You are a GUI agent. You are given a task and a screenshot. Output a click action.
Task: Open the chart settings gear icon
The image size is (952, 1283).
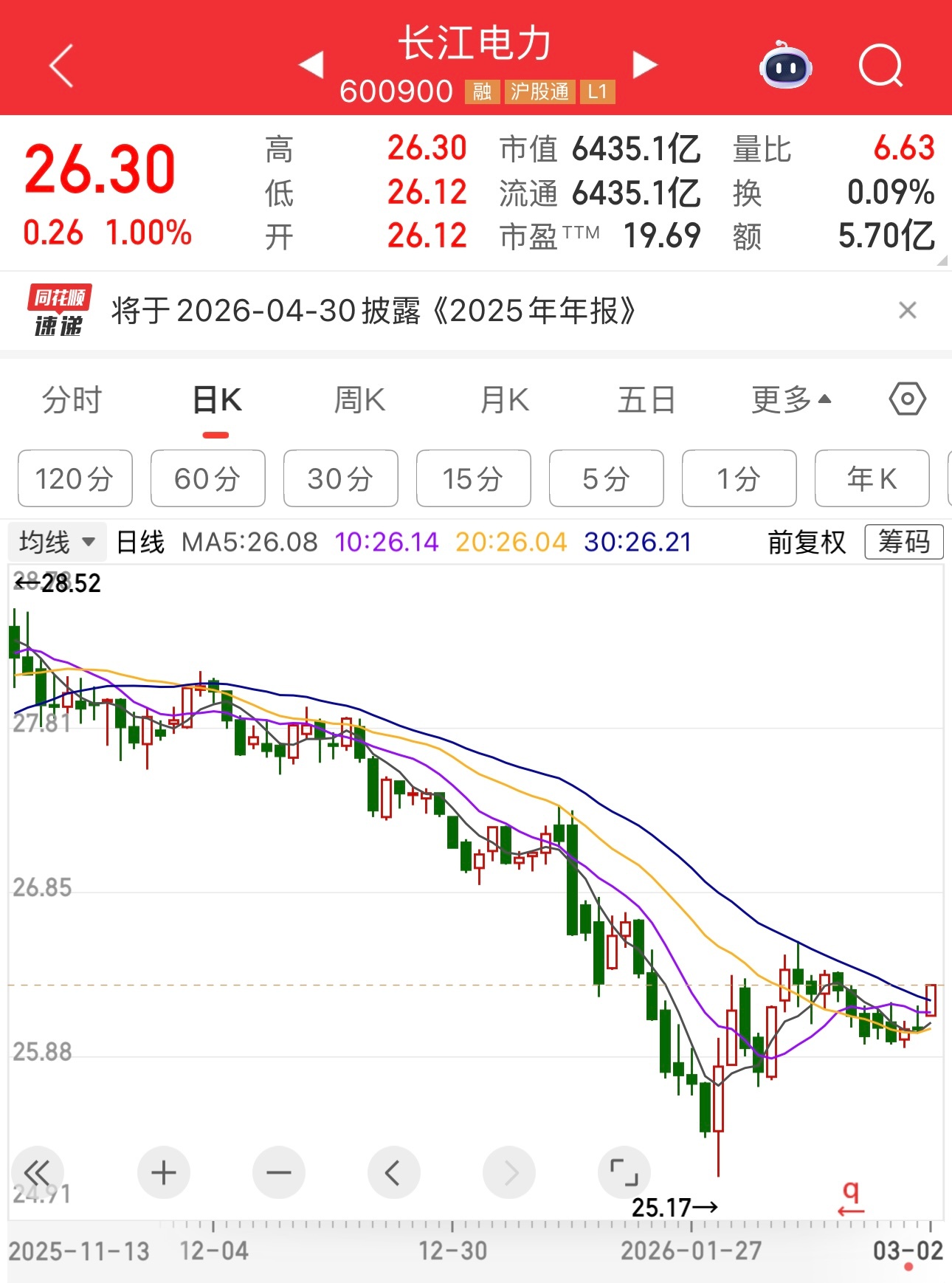(906, 399)
